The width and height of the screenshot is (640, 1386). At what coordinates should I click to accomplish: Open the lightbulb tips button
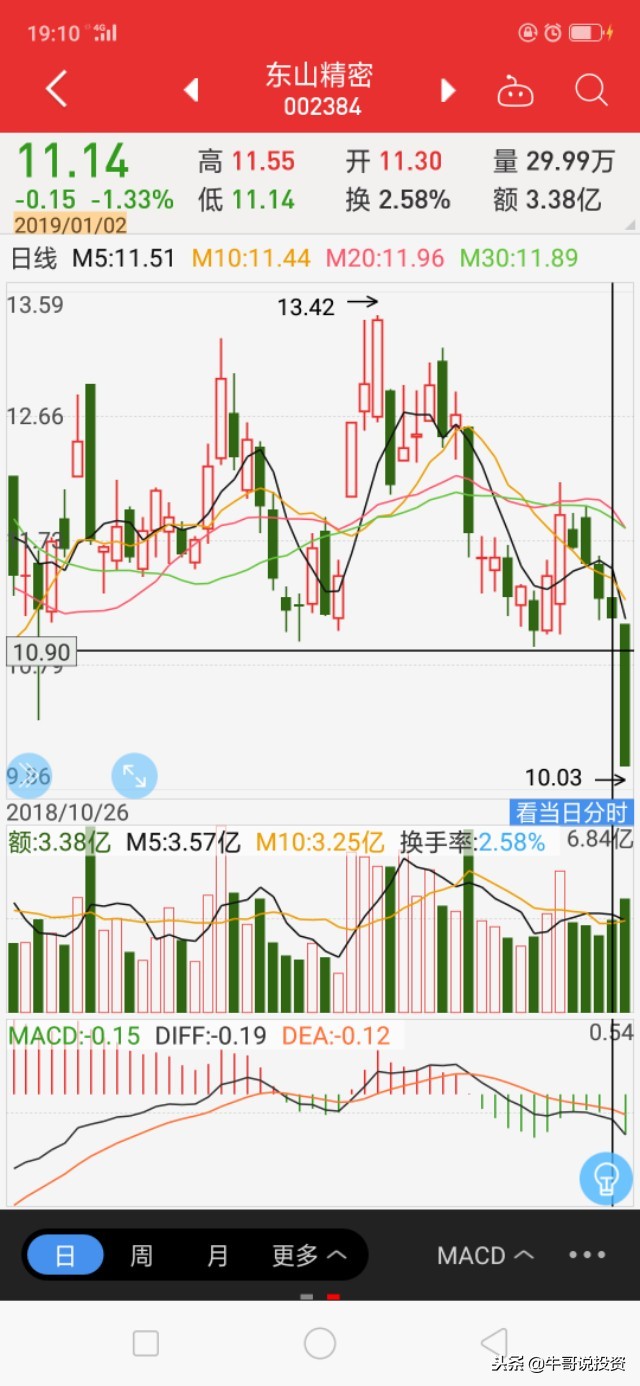(x=605, y=1177)
